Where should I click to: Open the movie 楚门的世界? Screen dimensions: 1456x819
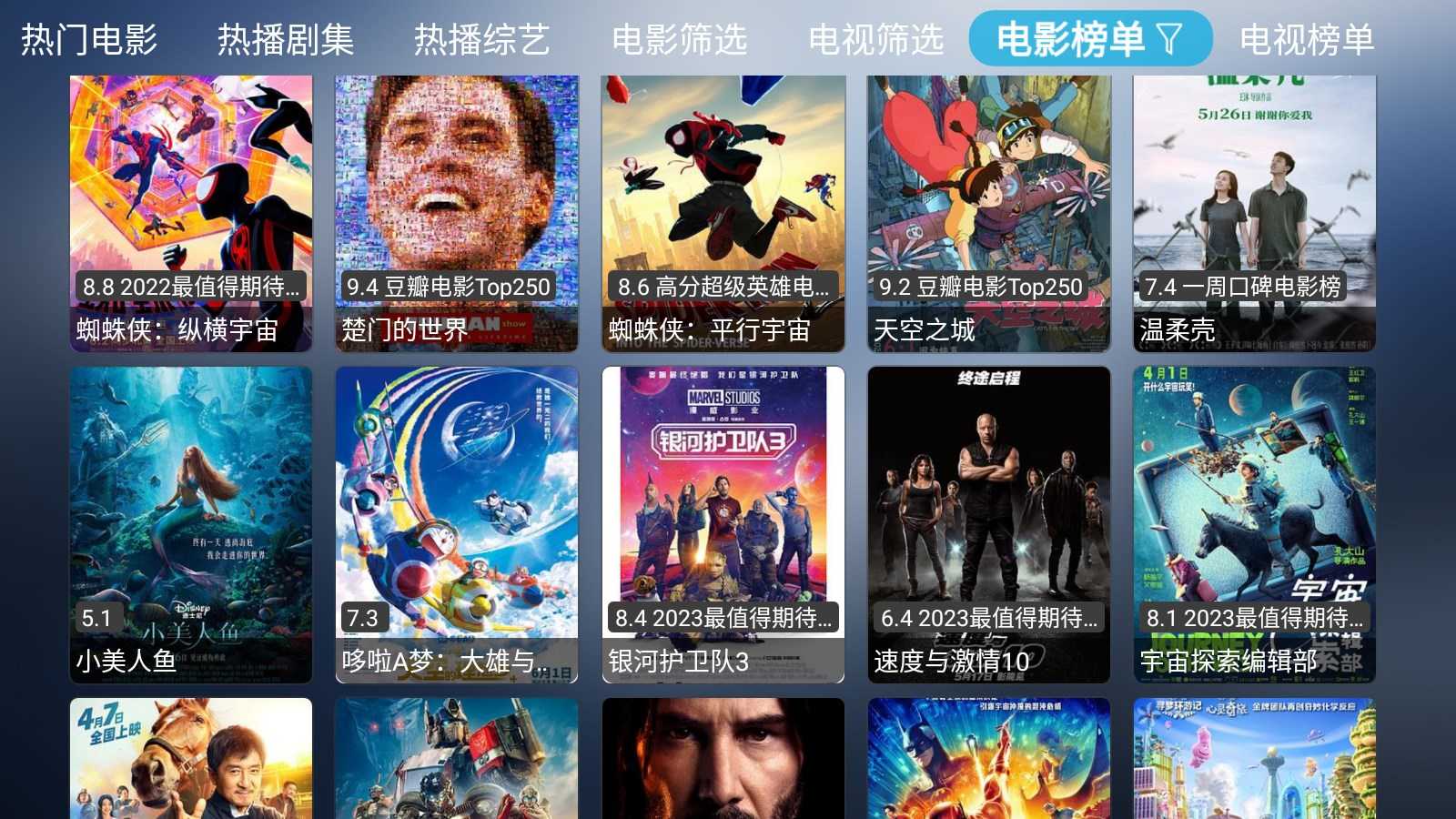click(x=457, y=213)
